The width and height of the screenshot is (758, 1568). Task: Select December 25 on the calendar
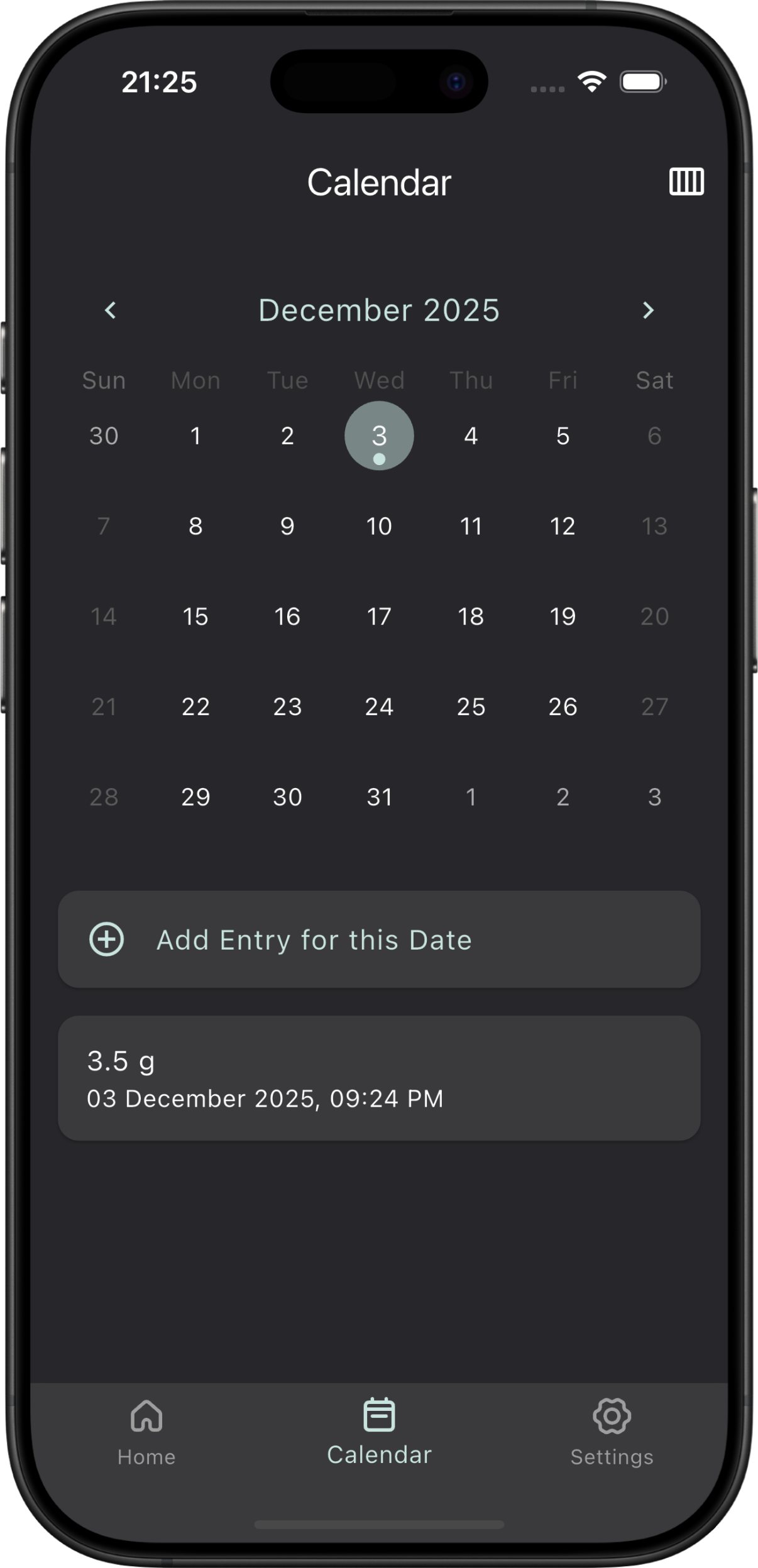pos(470,706)
